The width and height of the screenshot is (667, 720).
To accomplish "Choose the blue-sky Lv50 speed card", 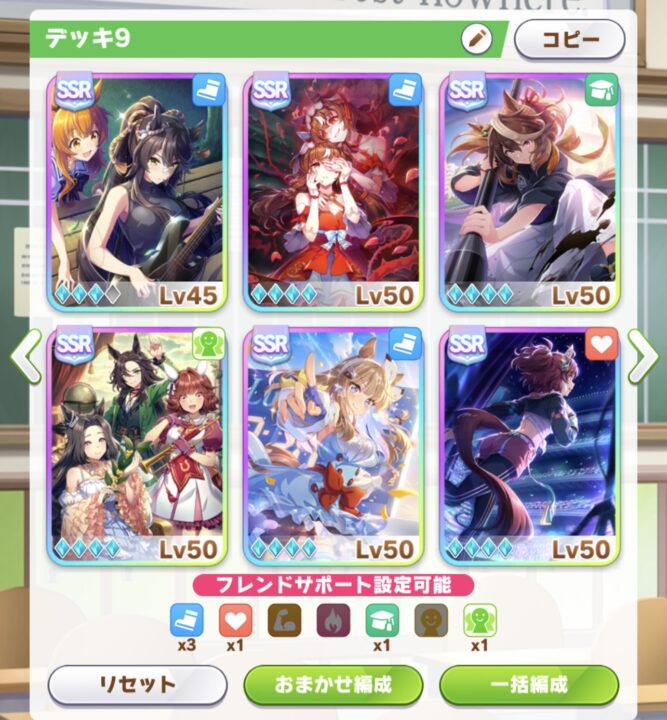I will tap(333, 445).
